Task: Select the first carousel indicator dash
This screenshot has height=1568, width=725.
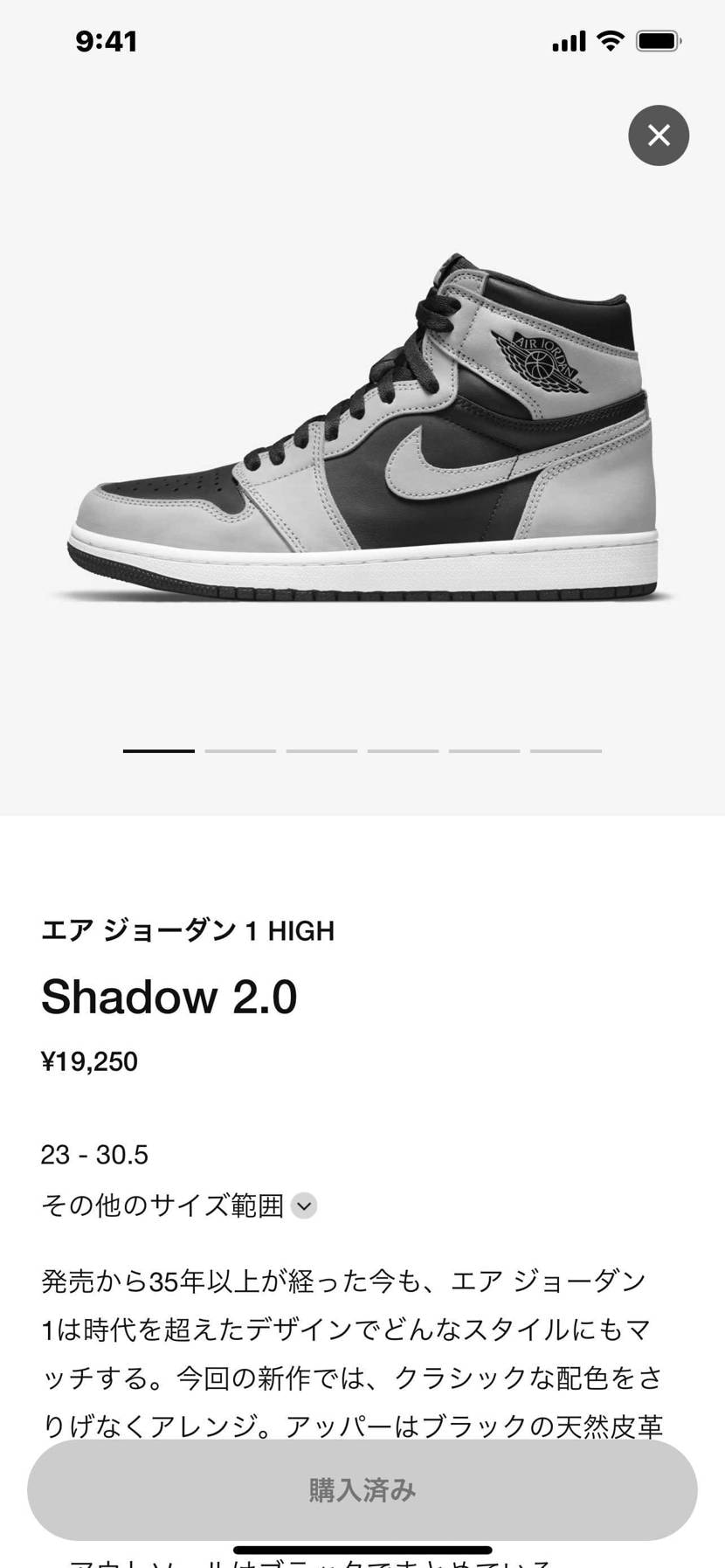Action: pyautogui.click(x=158, y=750)
